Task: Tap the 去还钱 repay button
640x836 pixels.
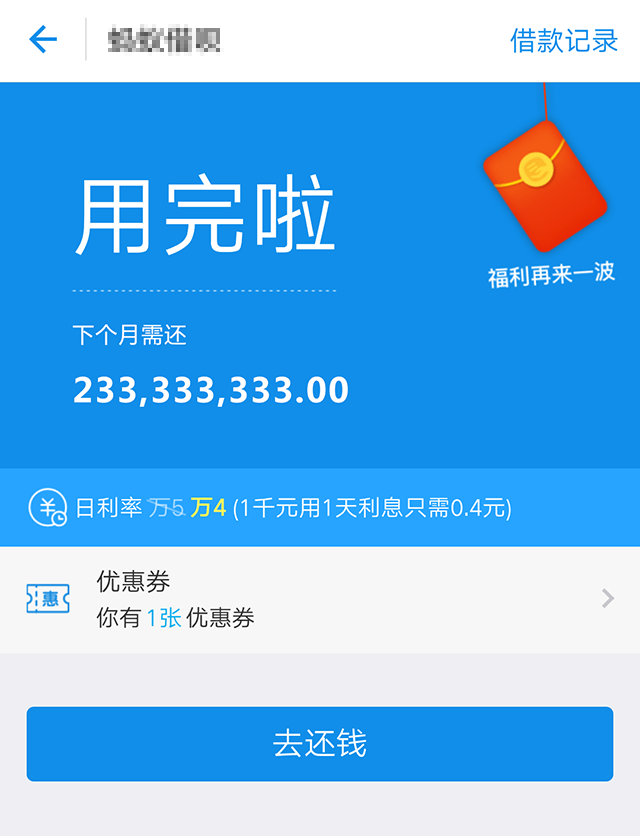Action: [x=320, y=744]
